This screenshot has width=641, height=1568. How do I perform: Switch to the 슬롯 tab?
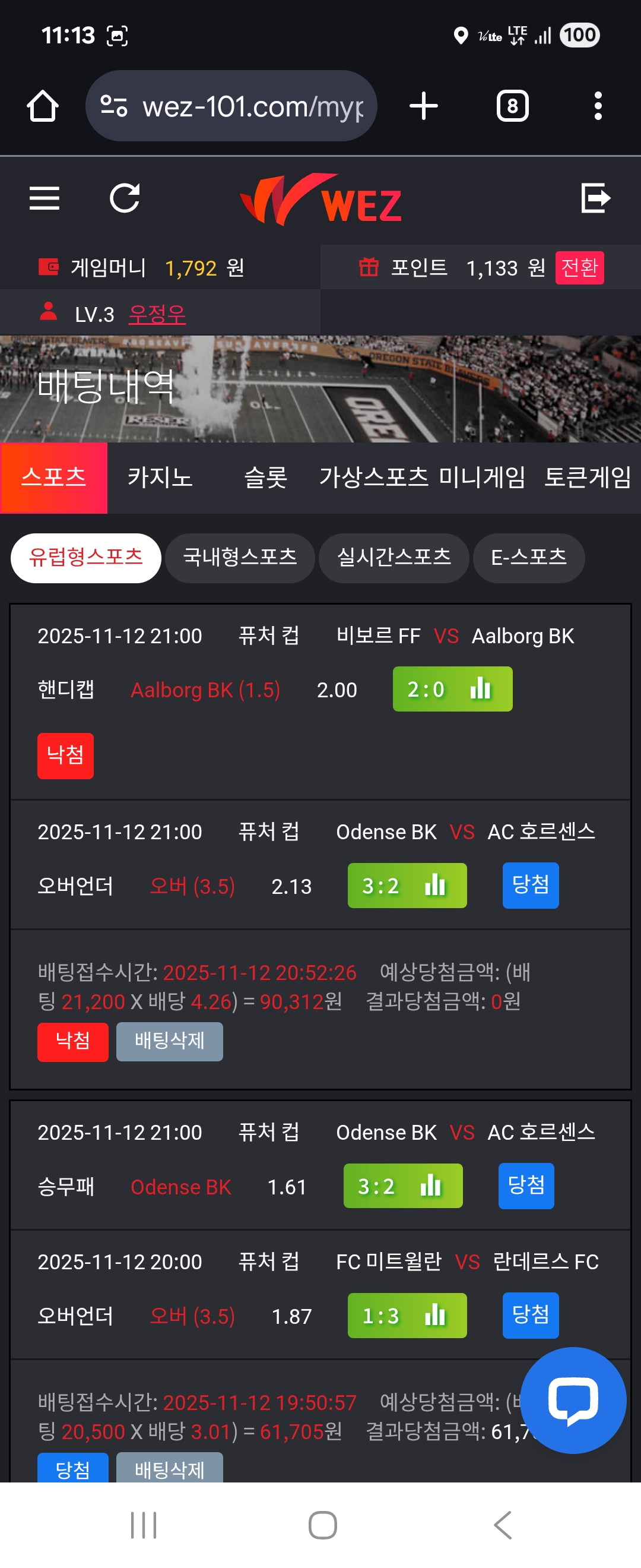pyautogui.click(x=265, y=477)
